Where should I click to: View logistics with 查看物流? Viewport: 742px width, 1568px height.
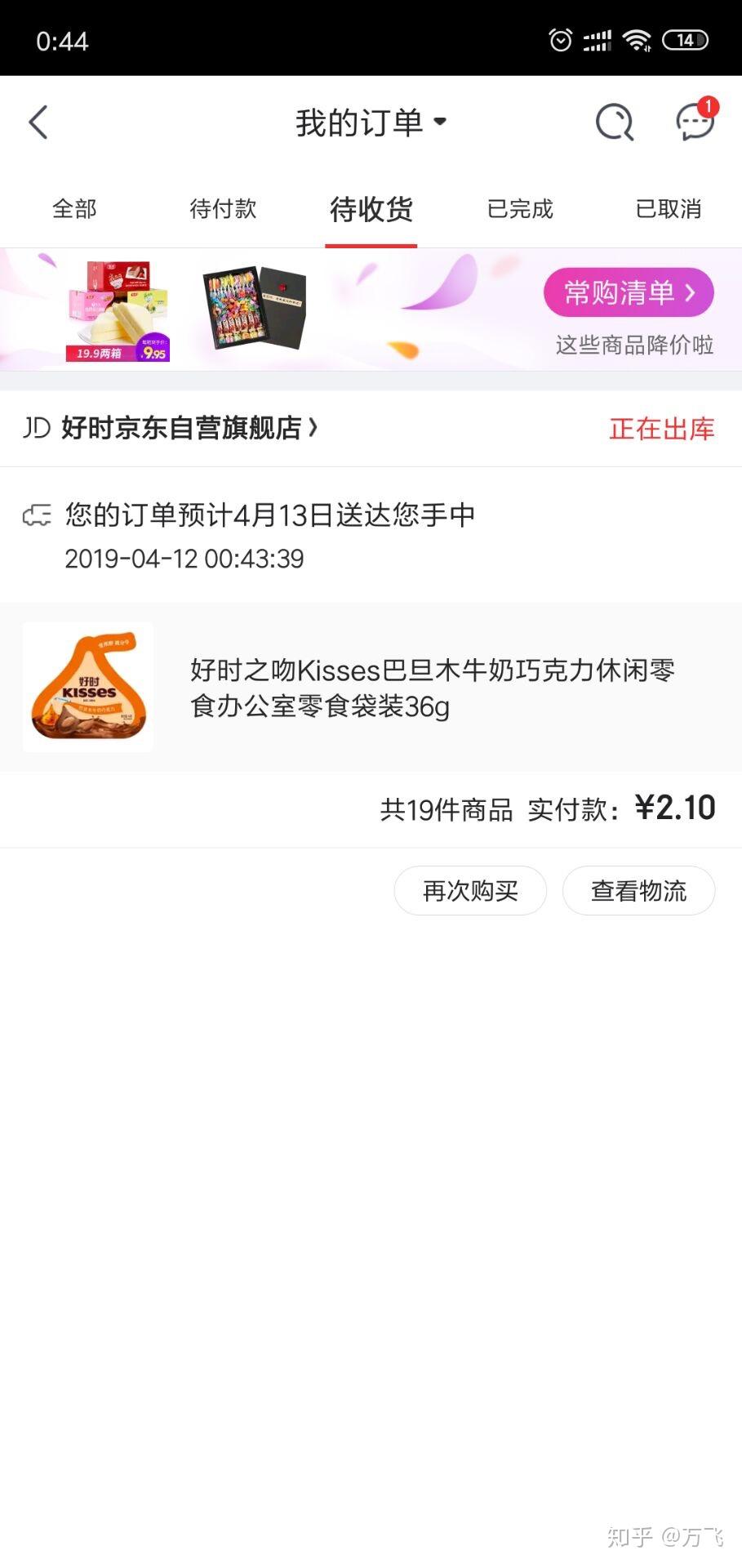[638, 891]
